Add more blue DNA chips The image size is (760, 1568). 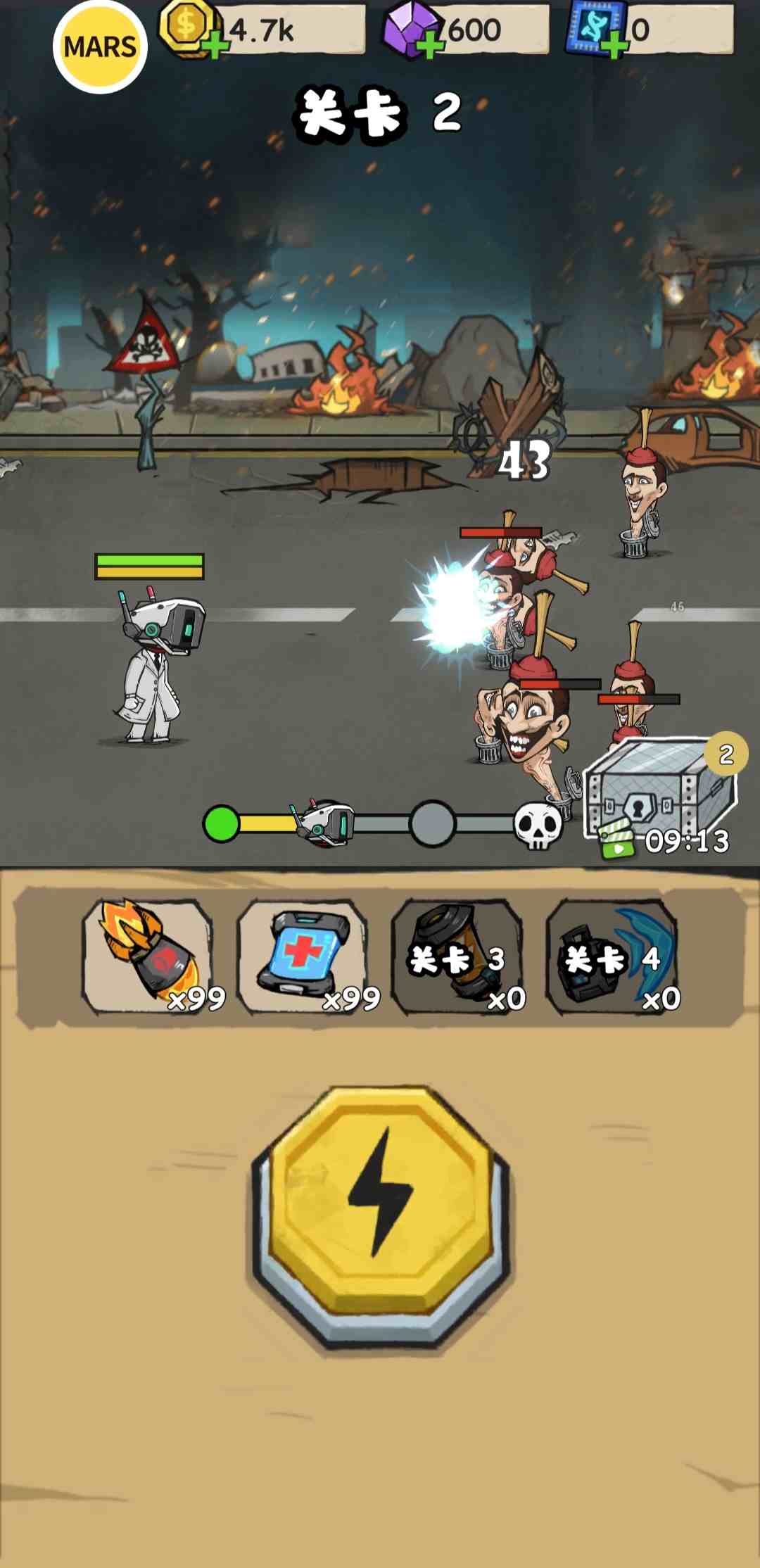pyautogui.click(x=614, y=47)
